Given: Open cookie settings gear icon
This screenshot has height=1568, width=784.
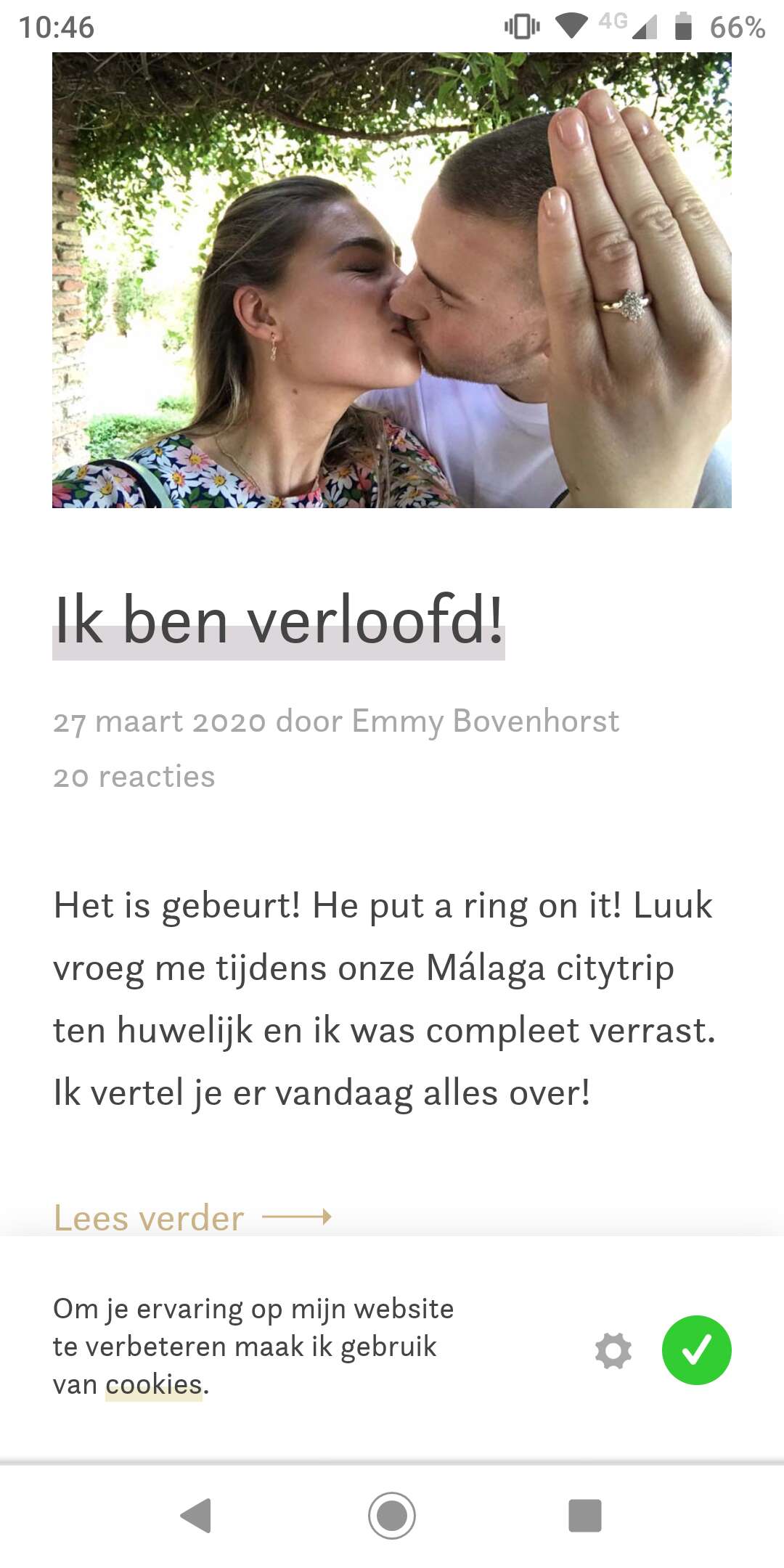Looking at the screenshot, I should (613, 1351).
